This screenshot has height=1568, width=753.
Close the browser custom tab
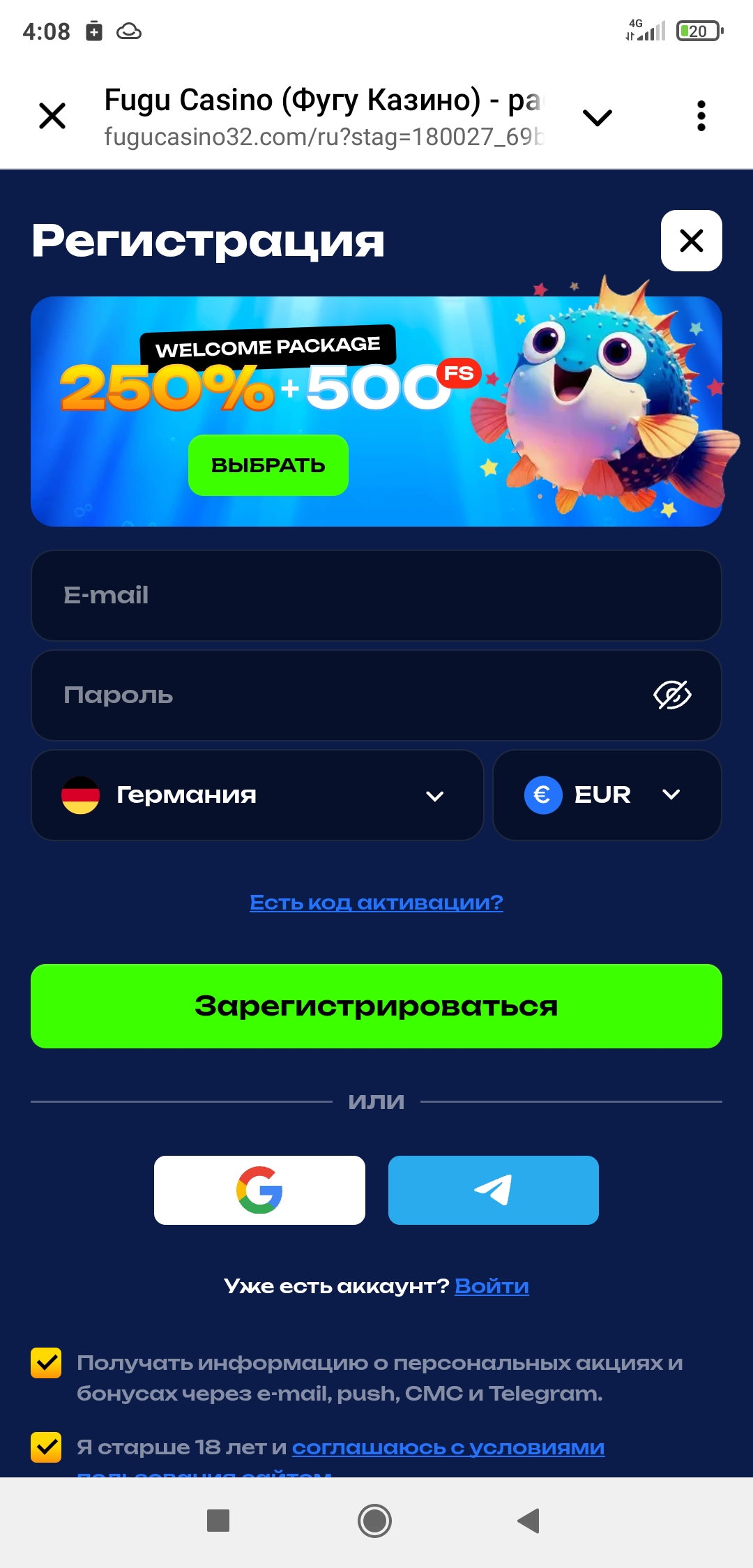(52, 116)
